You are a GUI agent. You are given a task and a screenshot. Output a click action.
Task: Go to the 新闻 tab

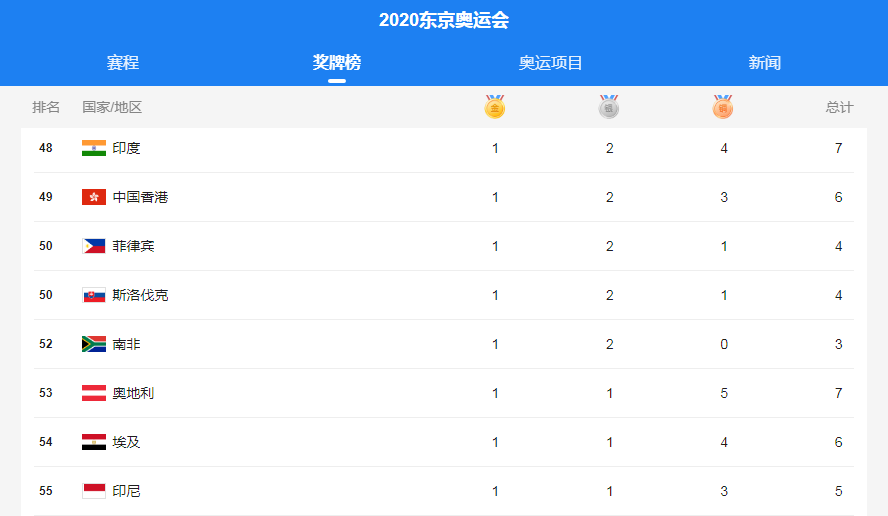click(x=764, y=63)
